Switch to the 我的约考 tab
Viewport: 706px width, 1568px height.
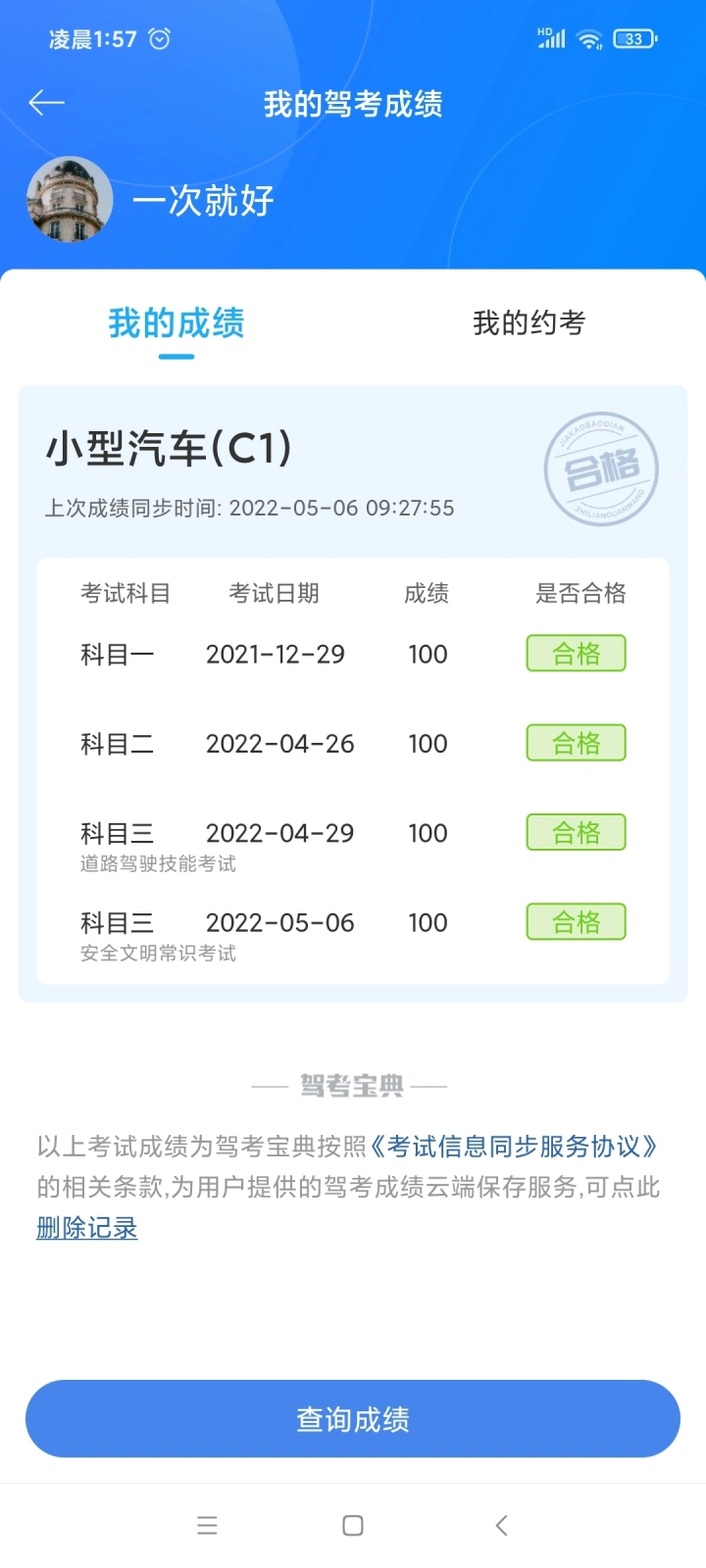(529, 322)
